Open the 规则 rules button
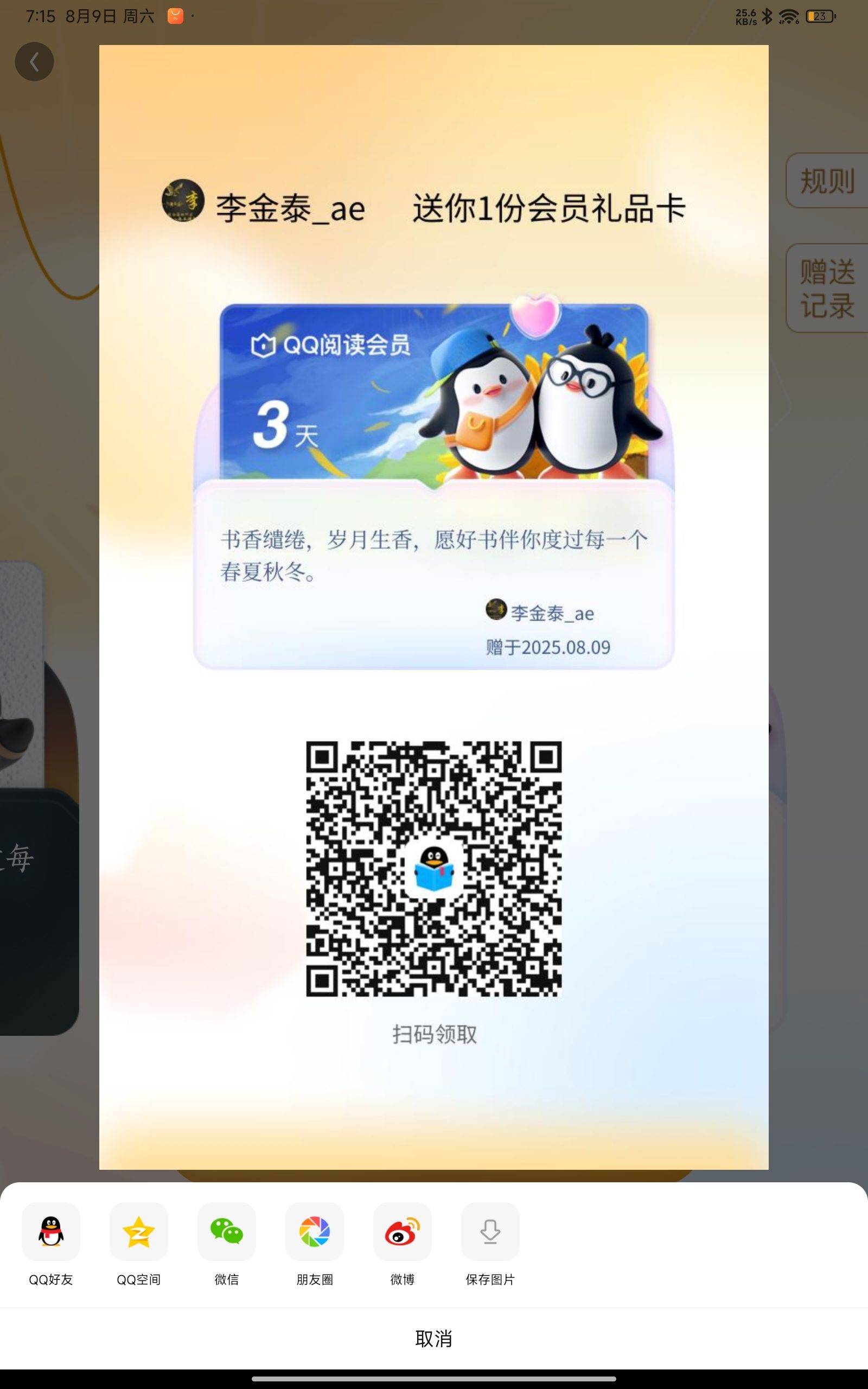The height and width of the screenshot is (1389, 868). [x=827, y=181]
